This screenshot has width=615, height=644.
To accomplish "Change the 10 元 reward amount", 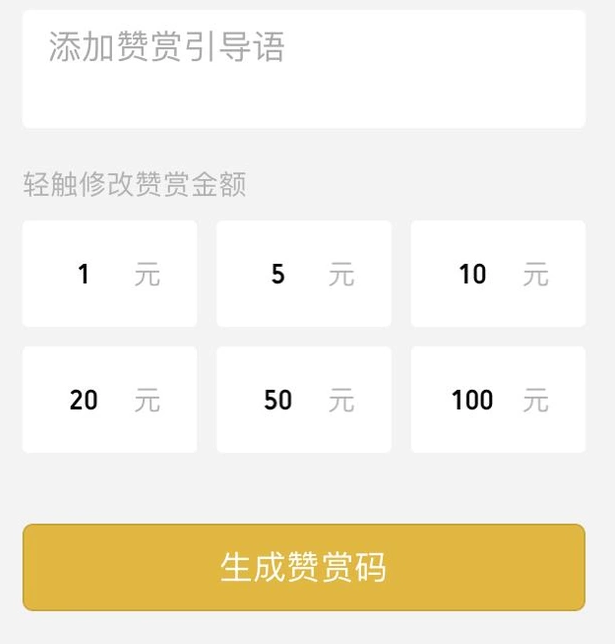I will [497, 274].
